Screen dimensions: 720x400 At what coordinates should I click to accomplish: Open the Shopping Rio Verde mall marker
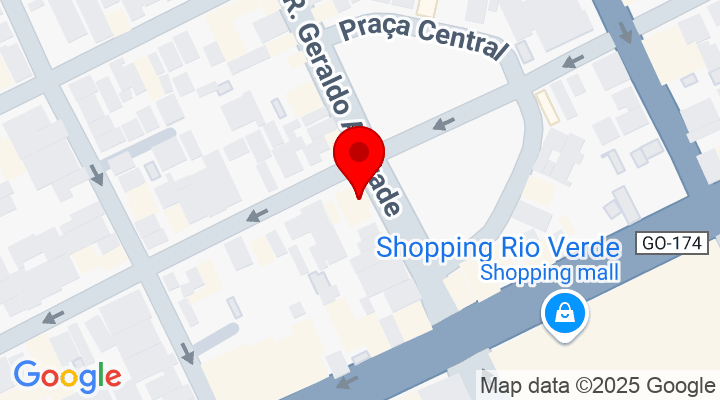tap(564, 314)
